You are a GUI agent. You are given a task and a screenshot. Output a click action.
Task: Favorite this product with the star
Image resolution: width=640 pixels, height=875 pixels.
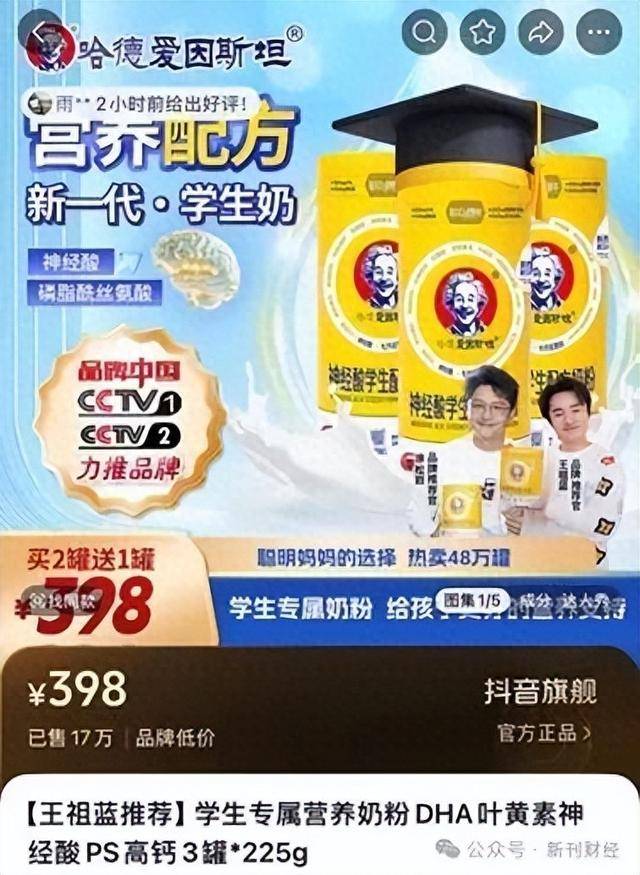(x=484, y=32)
